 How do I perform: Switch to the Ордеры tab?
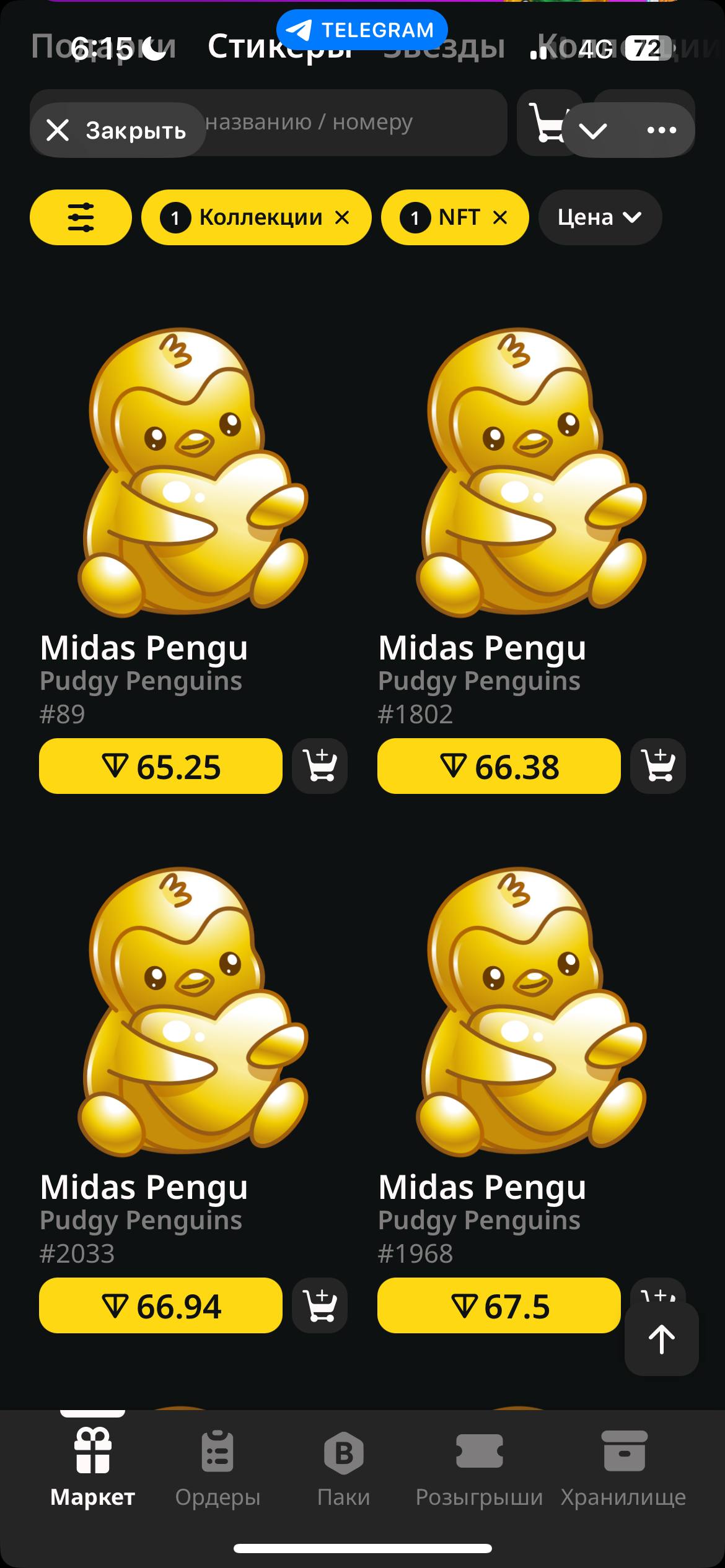click(x=217, y=1468)
